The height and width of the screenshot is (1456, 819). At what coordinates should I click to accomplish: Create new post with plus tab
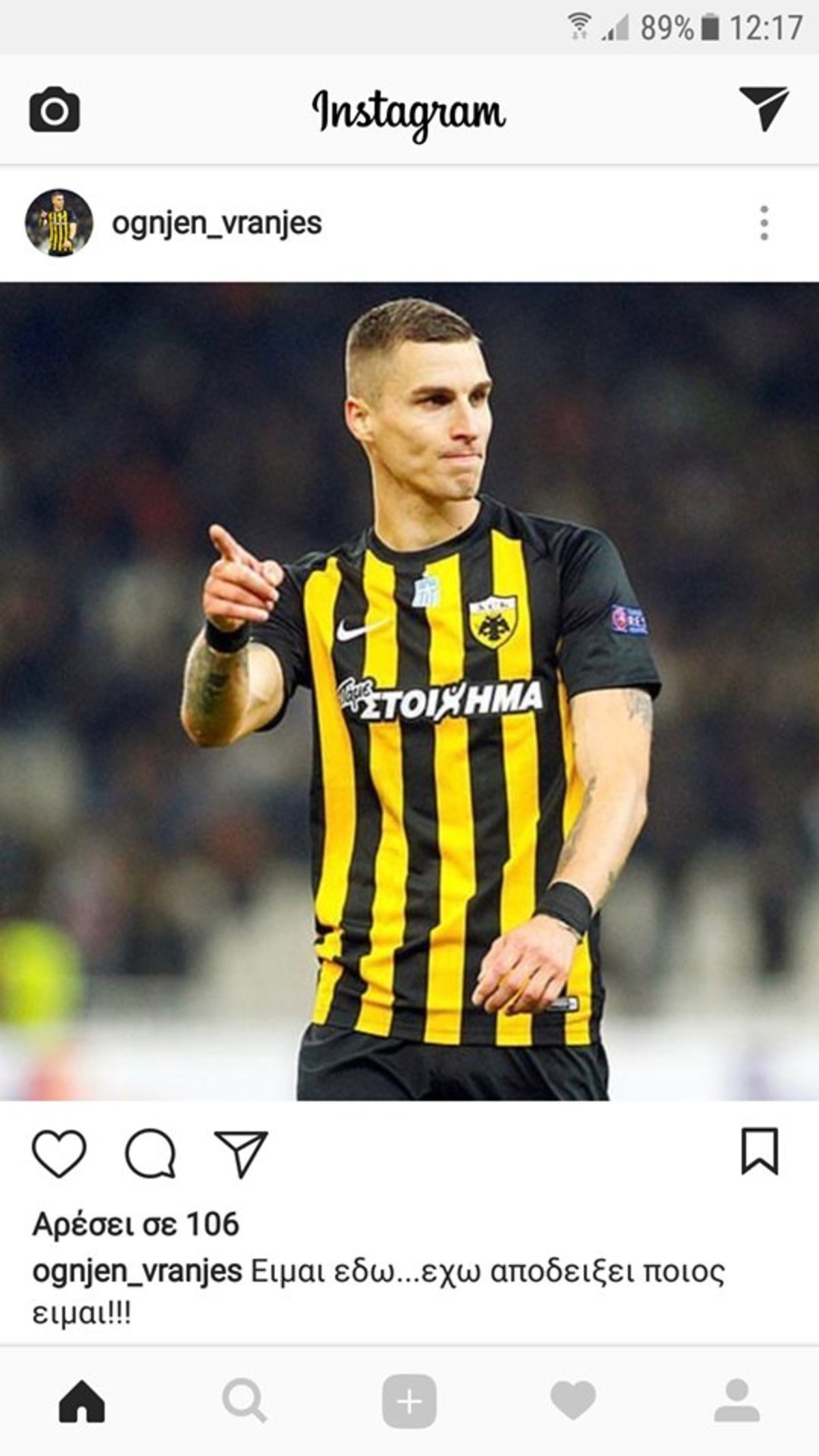click(409, 1401)
